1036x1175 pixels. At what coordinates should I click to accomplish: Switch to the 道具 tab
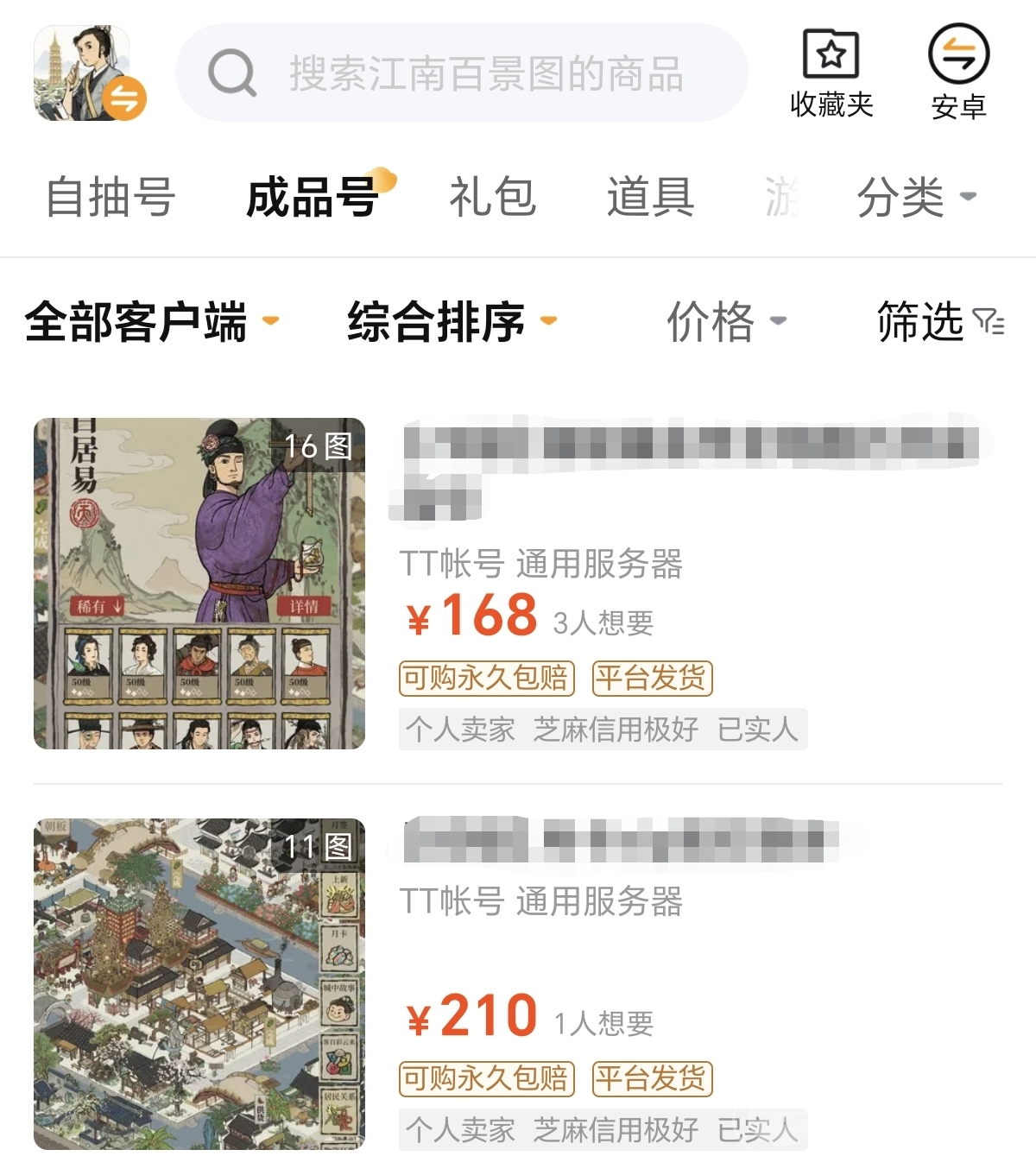coord(650,197)
